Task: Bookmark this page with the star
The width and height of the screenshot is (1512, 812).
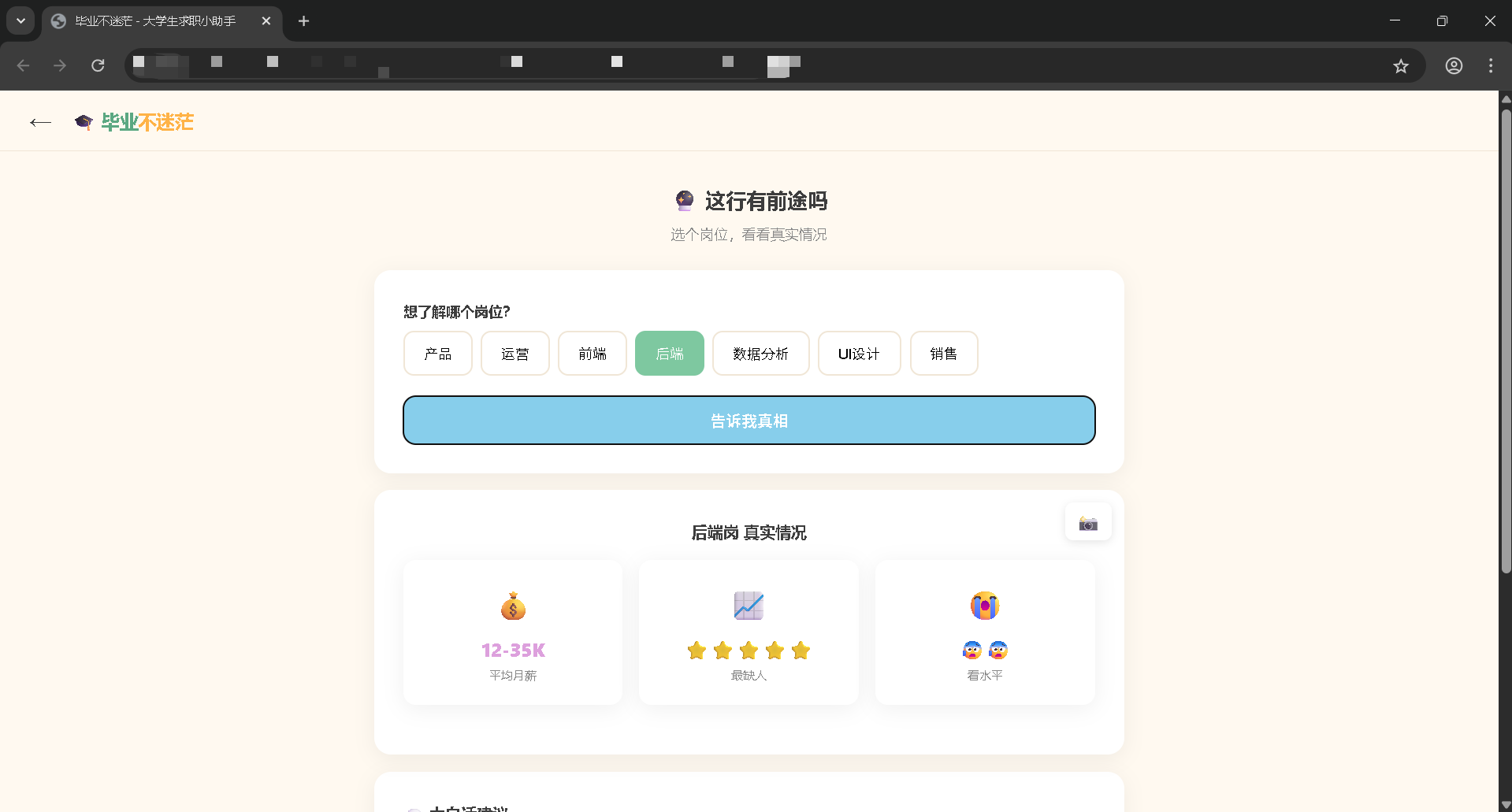Action: (1400, 66)
